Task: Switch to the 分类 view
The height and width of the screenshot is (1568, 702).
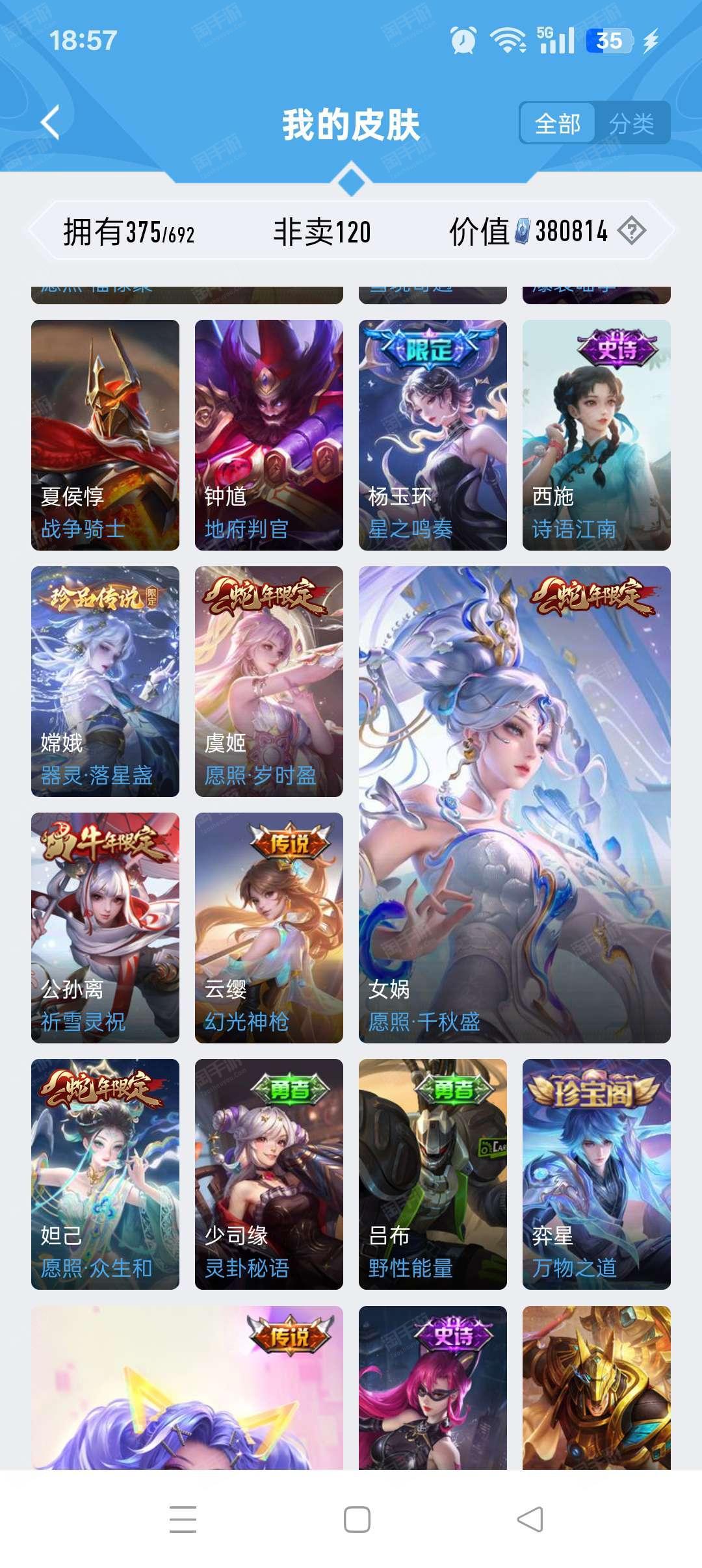Action: [631, 123]
